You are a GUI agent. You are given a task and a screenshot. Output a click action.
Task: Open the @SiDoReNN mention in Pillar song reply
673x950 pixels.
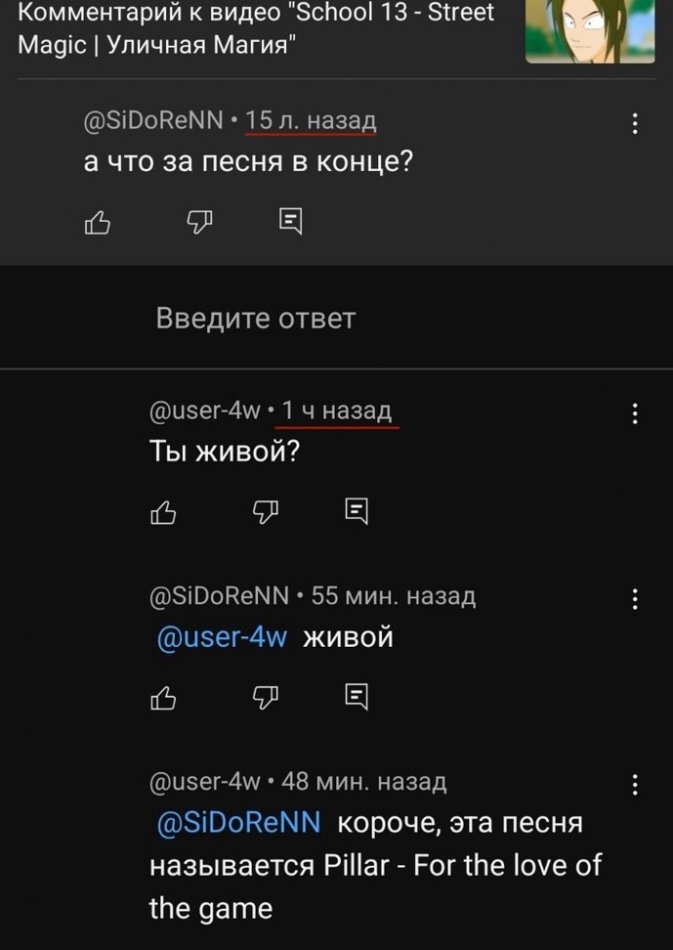(x=240, y=823)
